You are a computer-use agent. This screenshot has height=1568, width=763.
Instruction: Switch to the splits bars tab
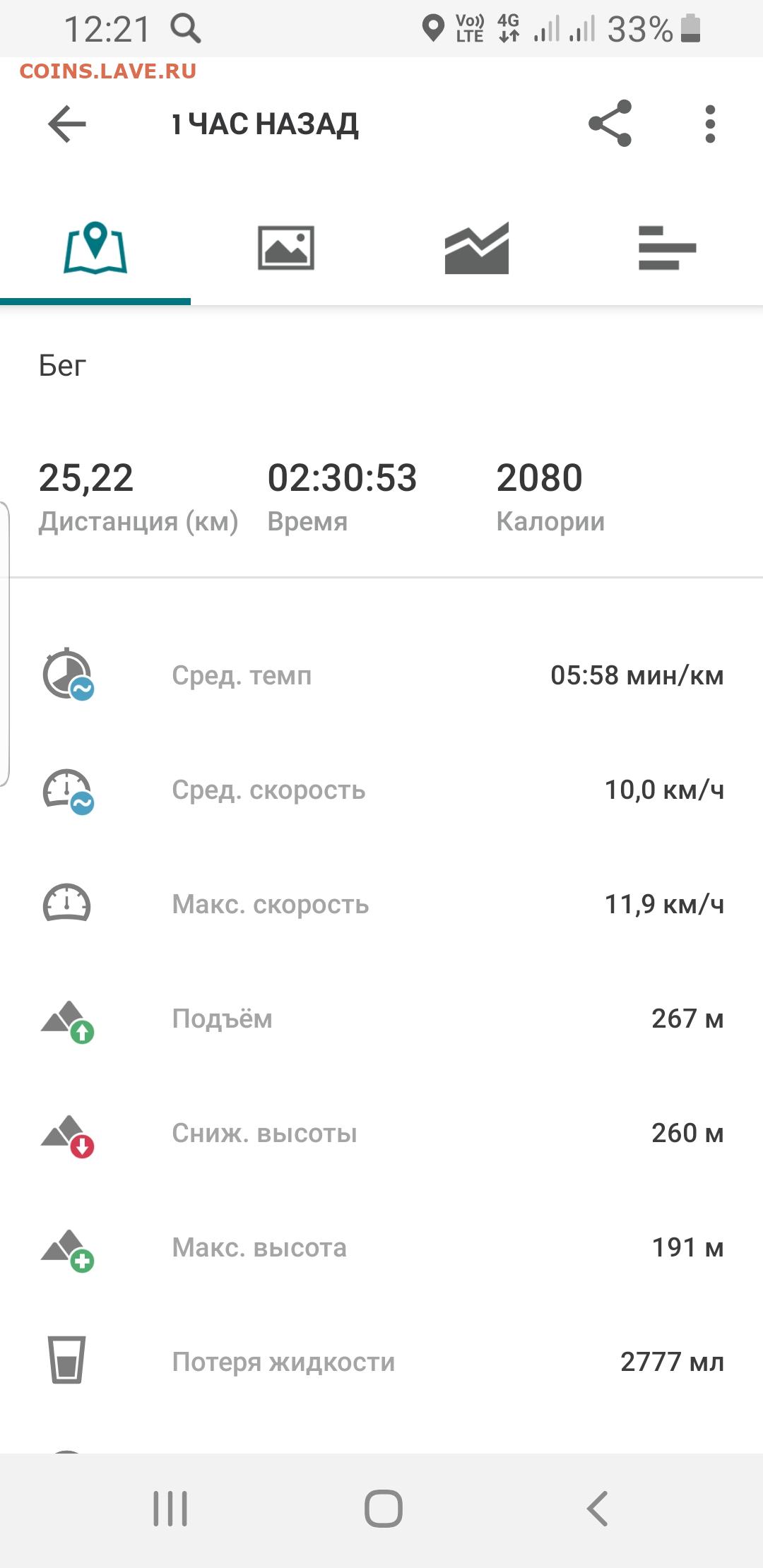pyautogui.click(x=668, y=248)
